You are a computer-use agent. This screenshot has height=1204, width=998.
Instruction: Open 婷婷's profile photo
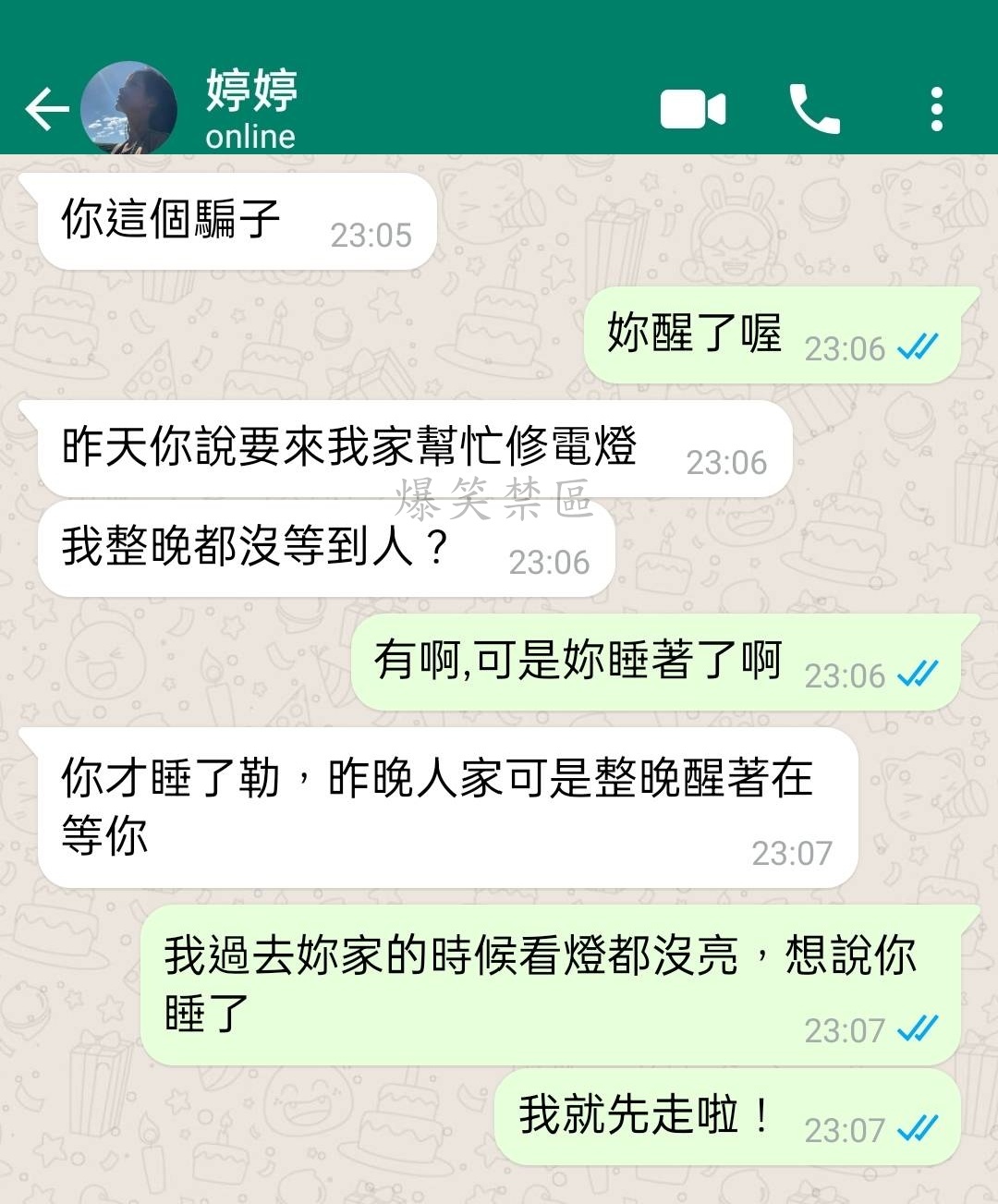point(129,109)
